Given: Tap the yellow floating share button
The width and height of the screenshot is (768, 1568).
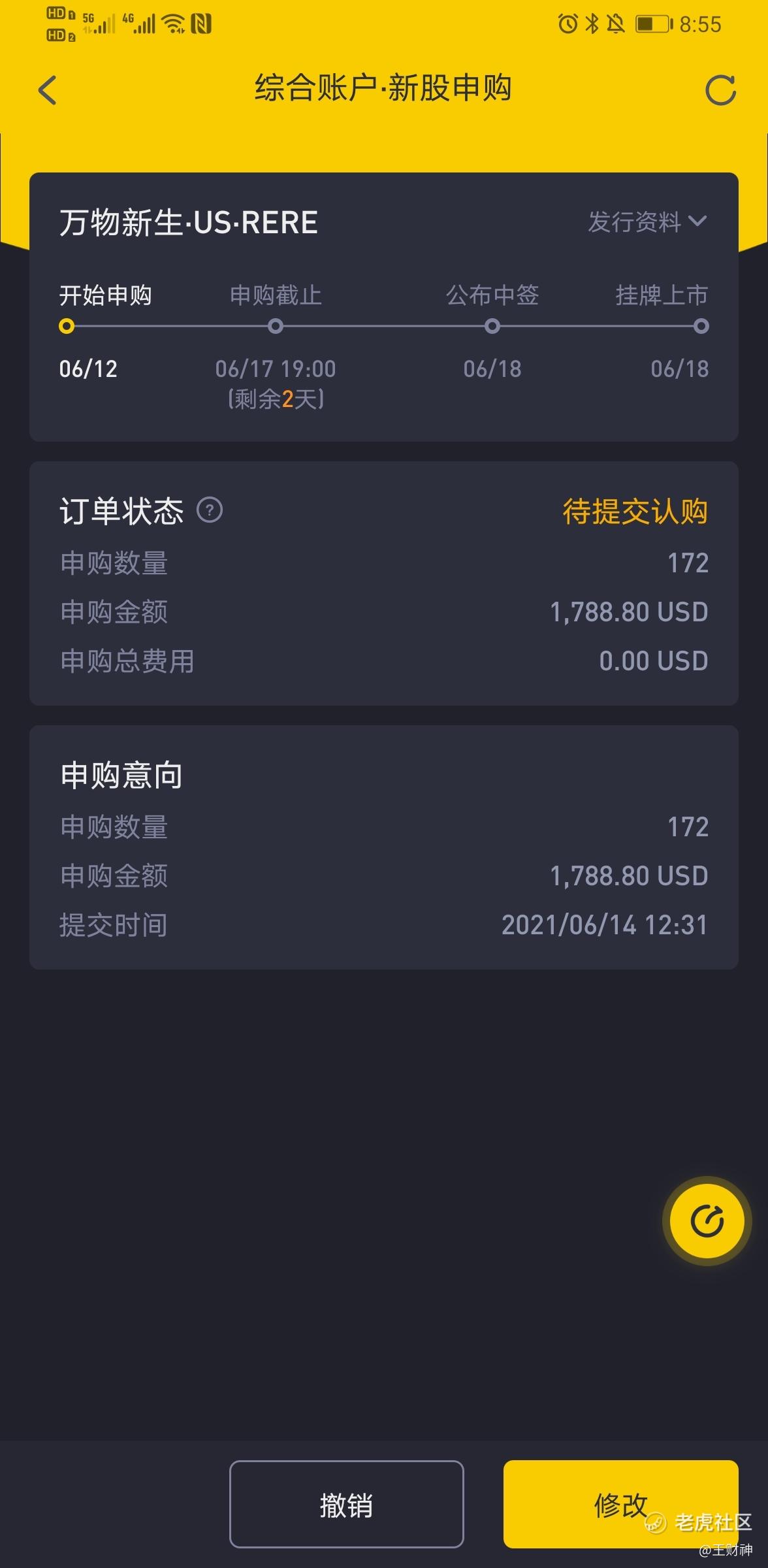Looking at the screenshot, I should (707, 1220).
